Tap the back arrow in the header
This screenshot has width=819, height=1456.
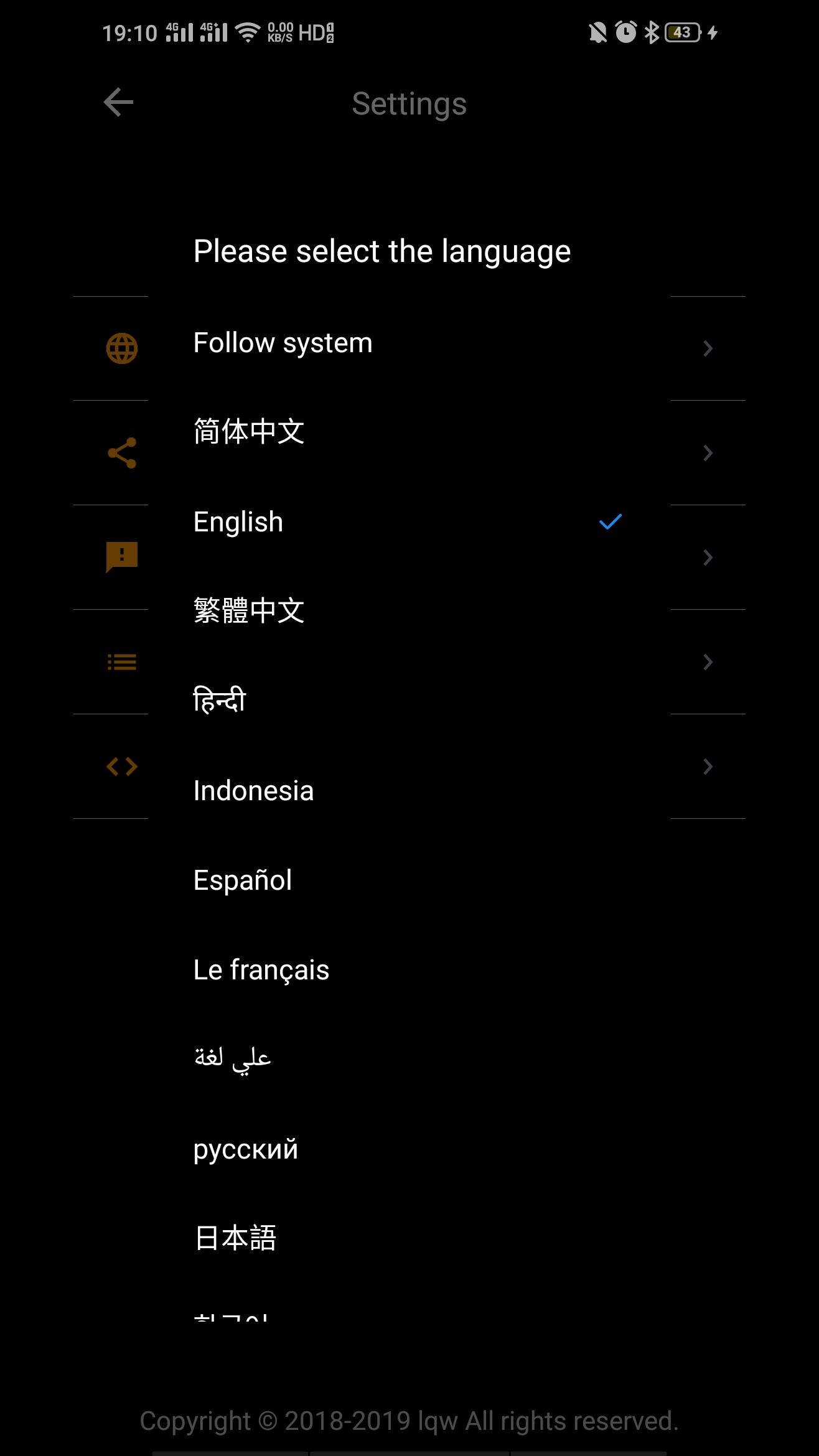pos(118,103)
